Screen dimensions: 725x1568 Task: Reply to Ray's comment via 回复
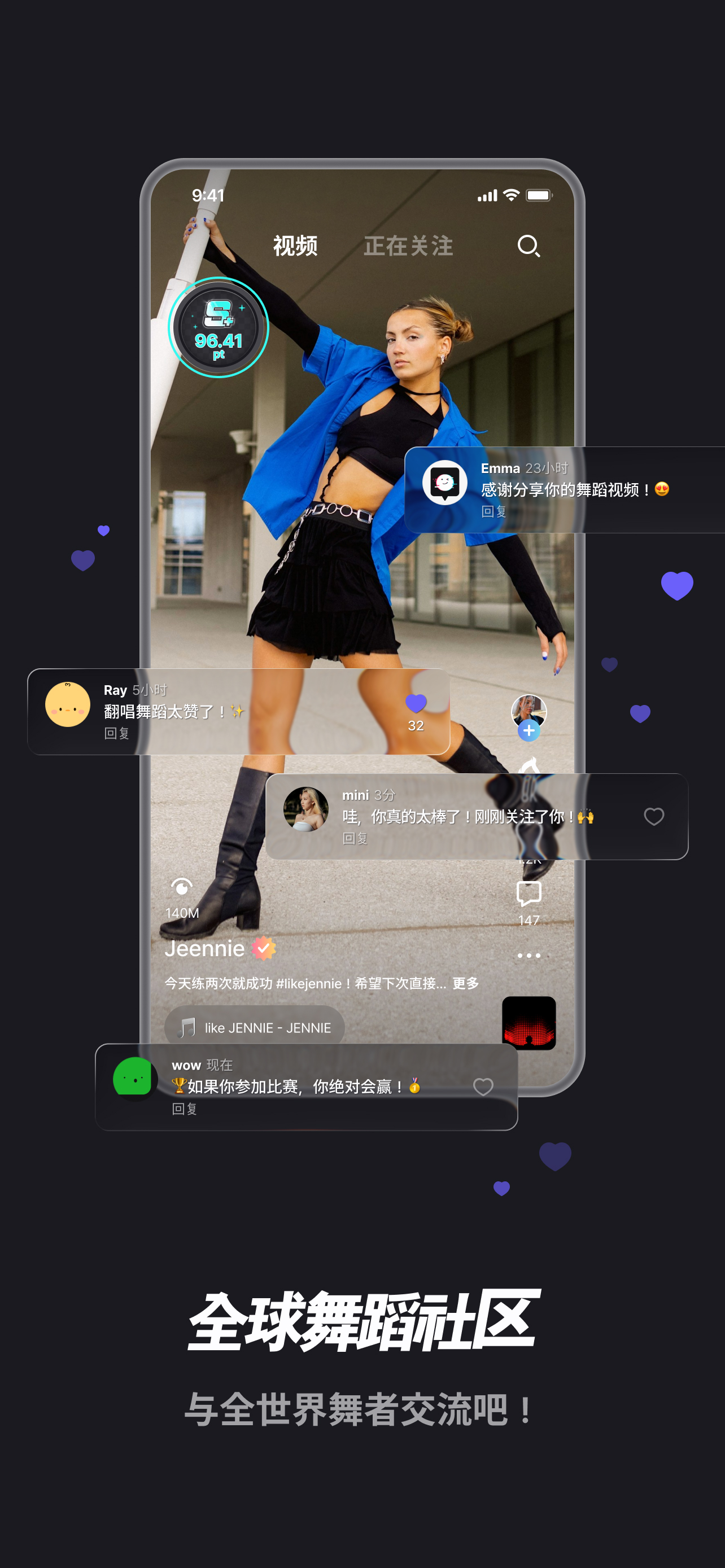[x=116, y=733]
